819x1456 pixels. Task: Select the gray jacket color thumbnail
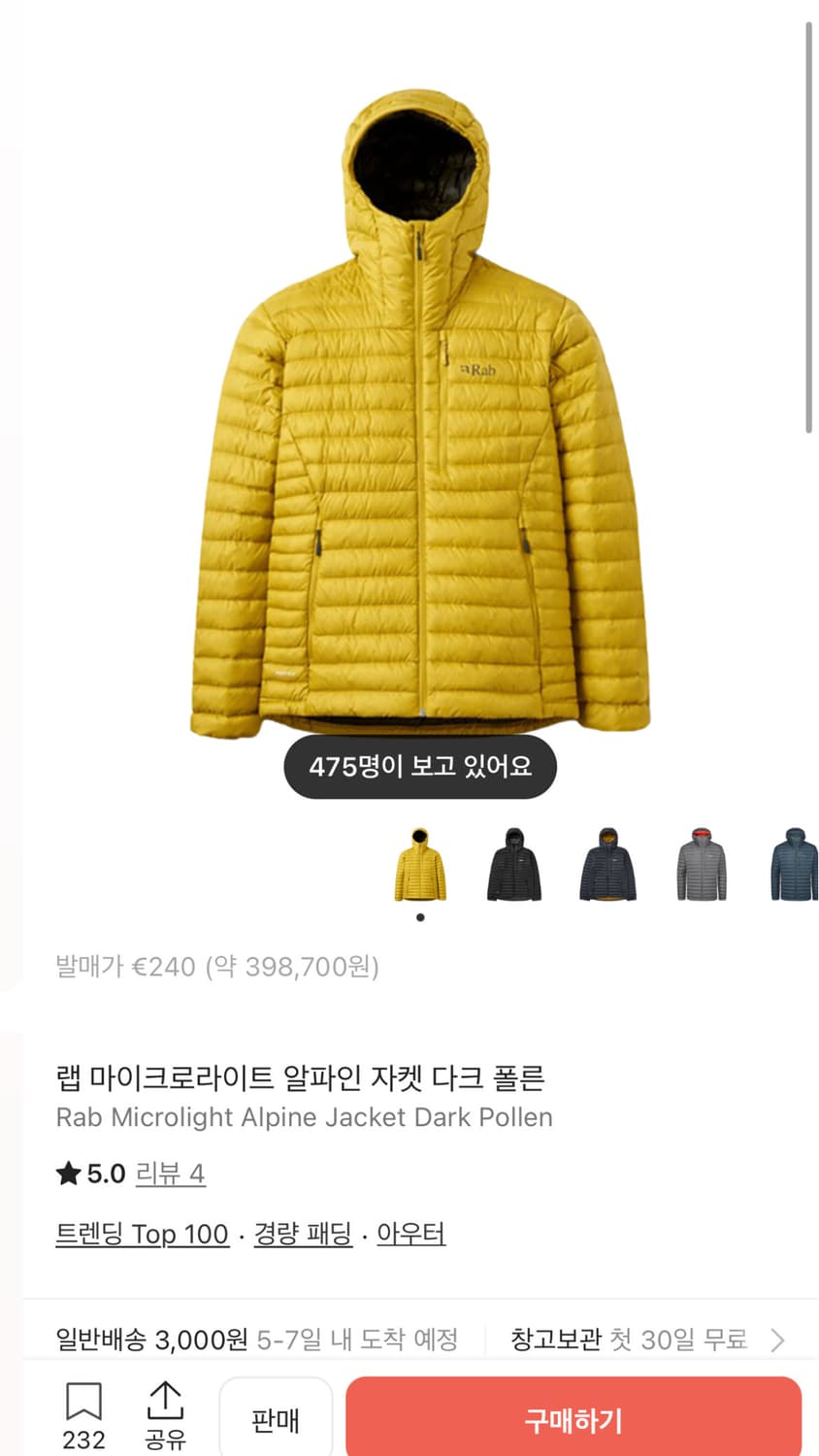coord(701,864)
